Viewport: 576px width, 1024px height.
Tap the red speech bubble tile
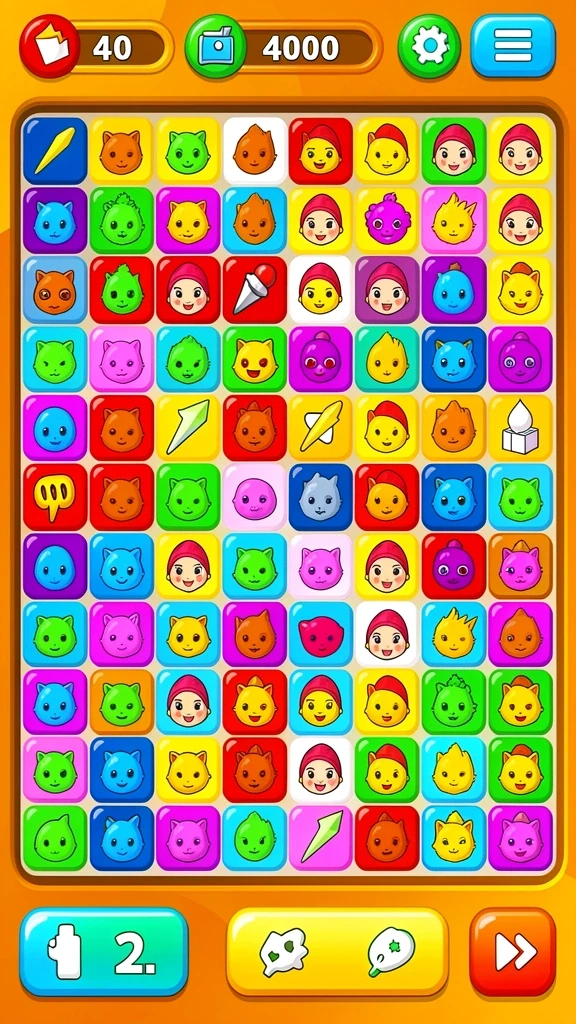click(x=55, y=496)
